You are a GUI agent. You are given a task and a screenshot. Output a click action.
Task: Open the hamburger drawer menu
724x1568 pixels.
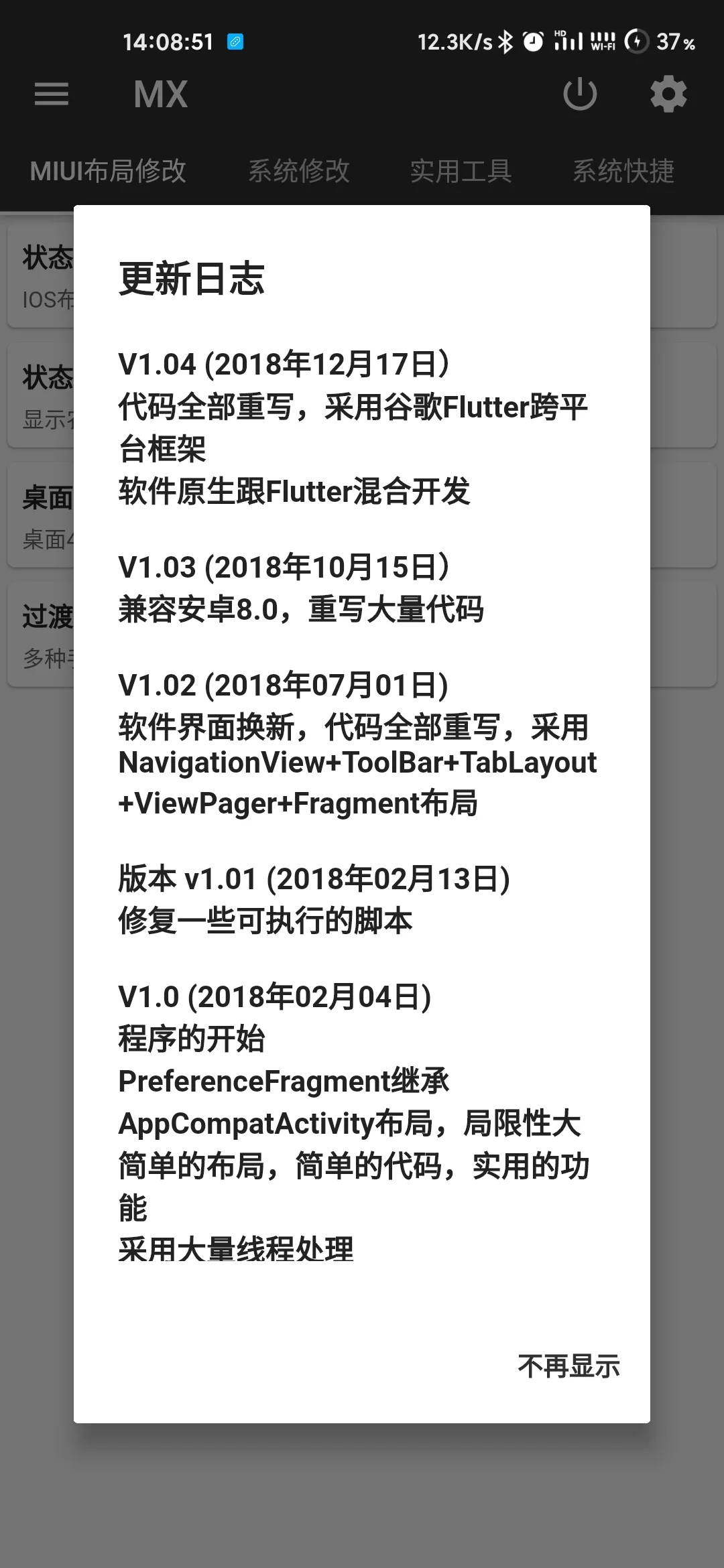pyautogui.click(x=52, y=94)
